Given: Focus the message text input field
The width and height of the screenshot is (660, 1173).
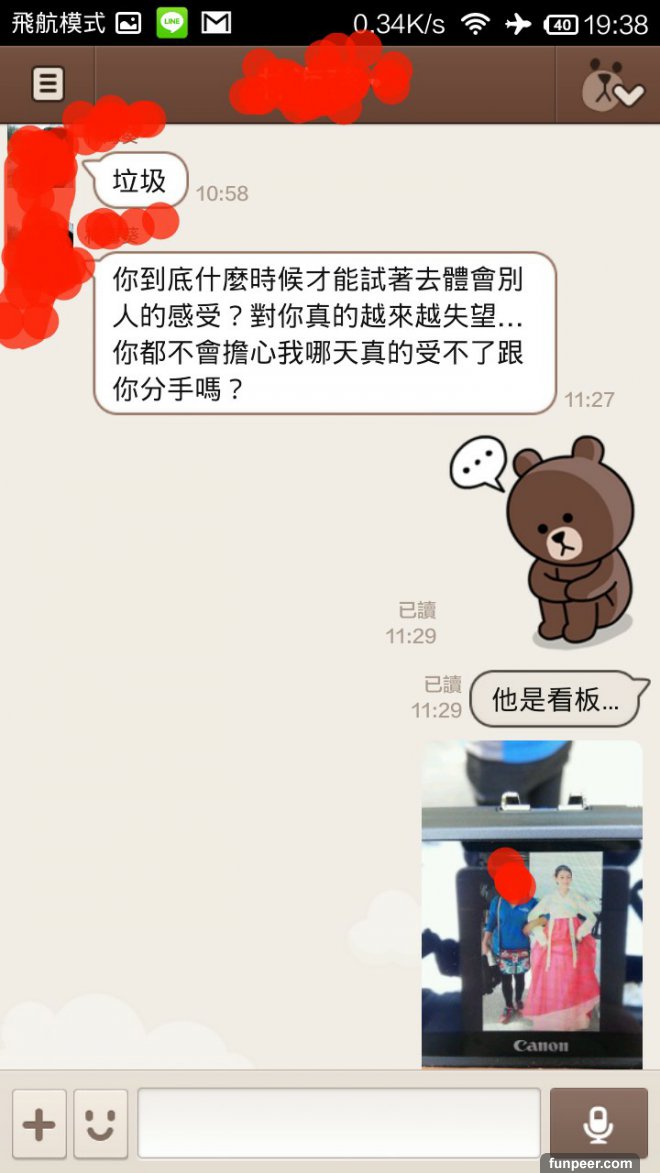Looking at the screenshot, I should point(338,1124).
